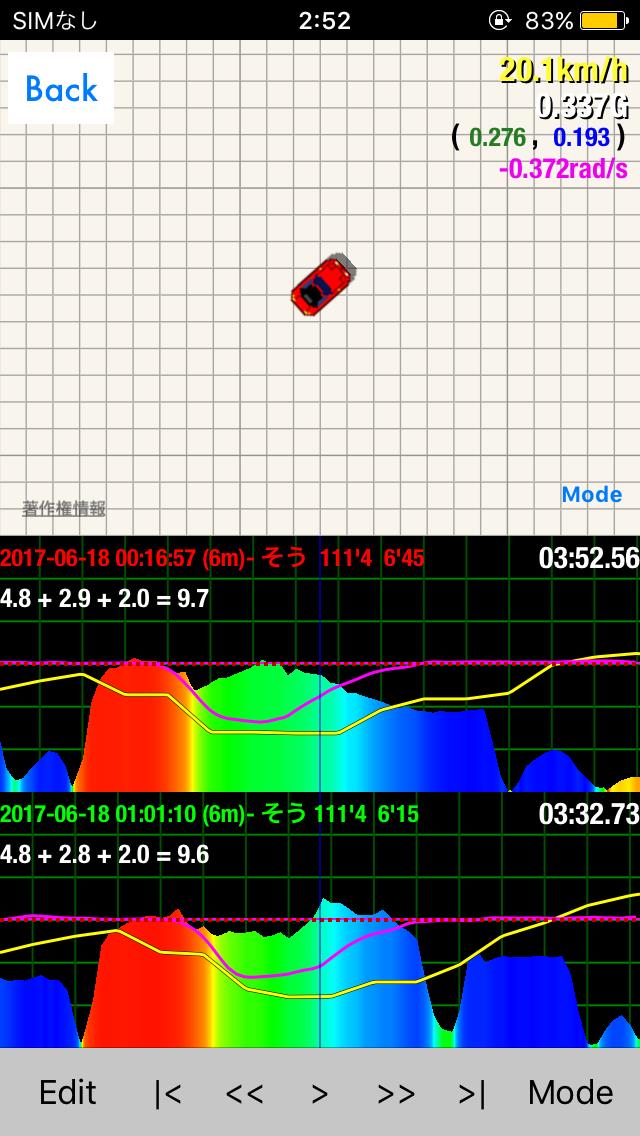
Task: Open the 著作権情報 copyright link
Action: point(64,509)
